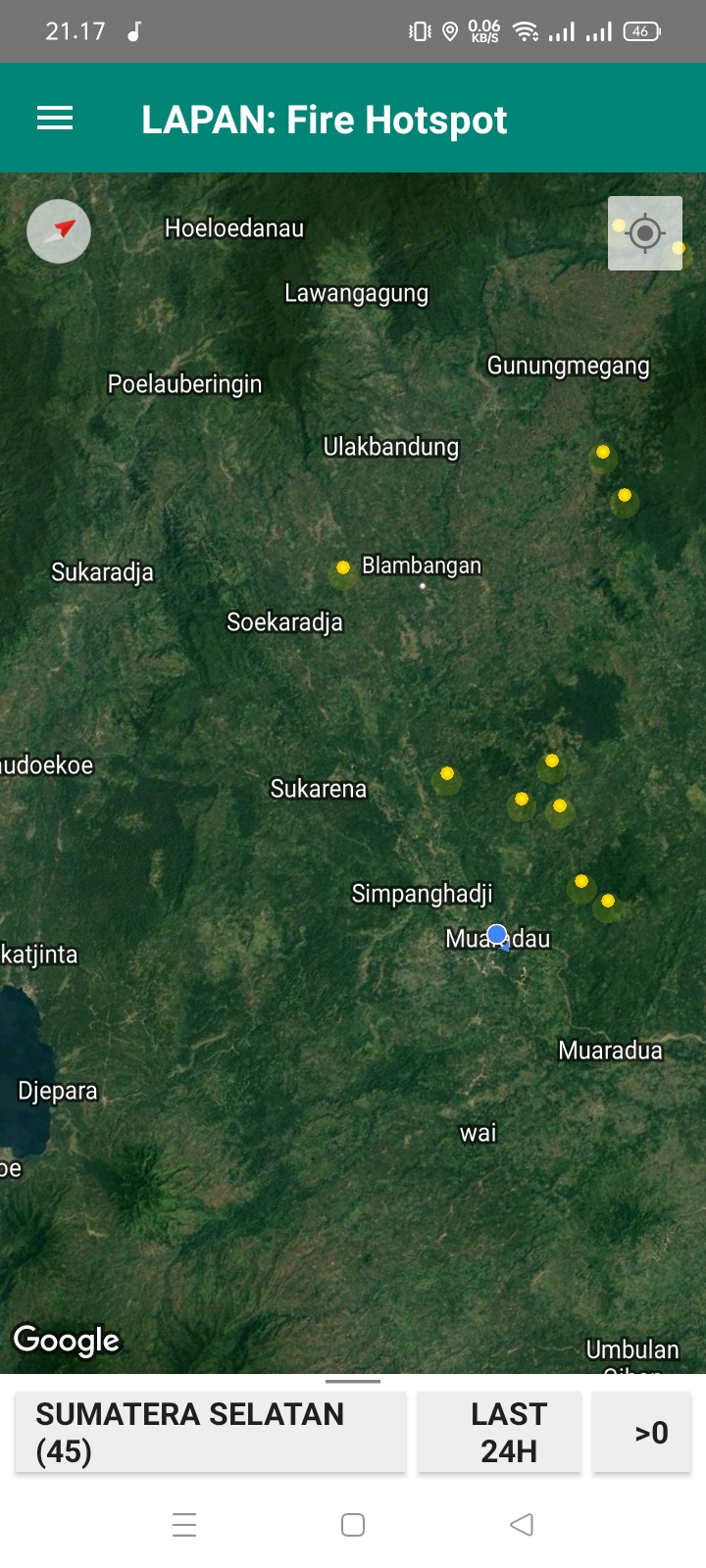The height and width of the screenshot is (1568, 706).
Task: Tap the compass to reset map orientation
Action: 59,231
